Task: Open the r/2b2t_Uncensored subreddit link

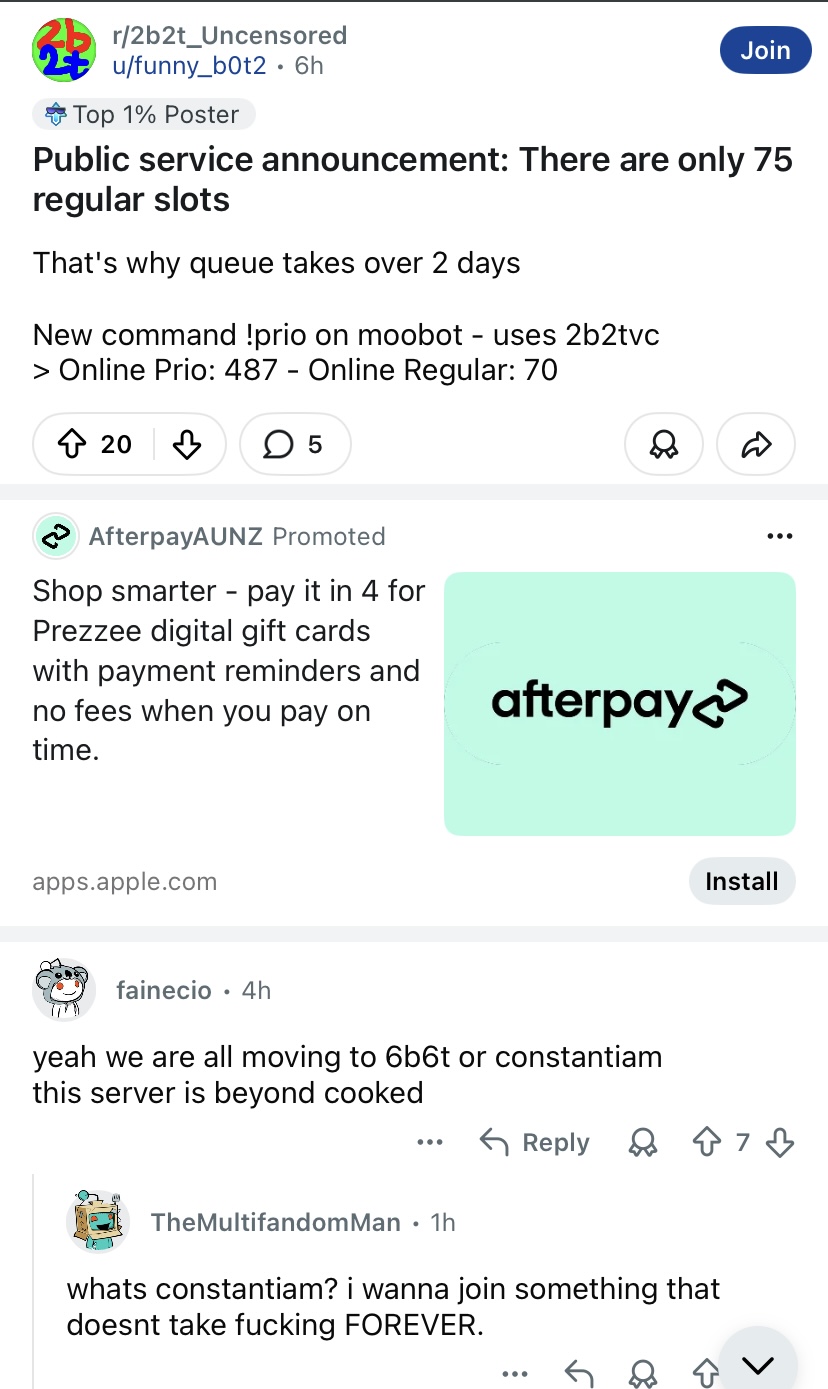Action: pyautogui.click(x=229, y=36)
